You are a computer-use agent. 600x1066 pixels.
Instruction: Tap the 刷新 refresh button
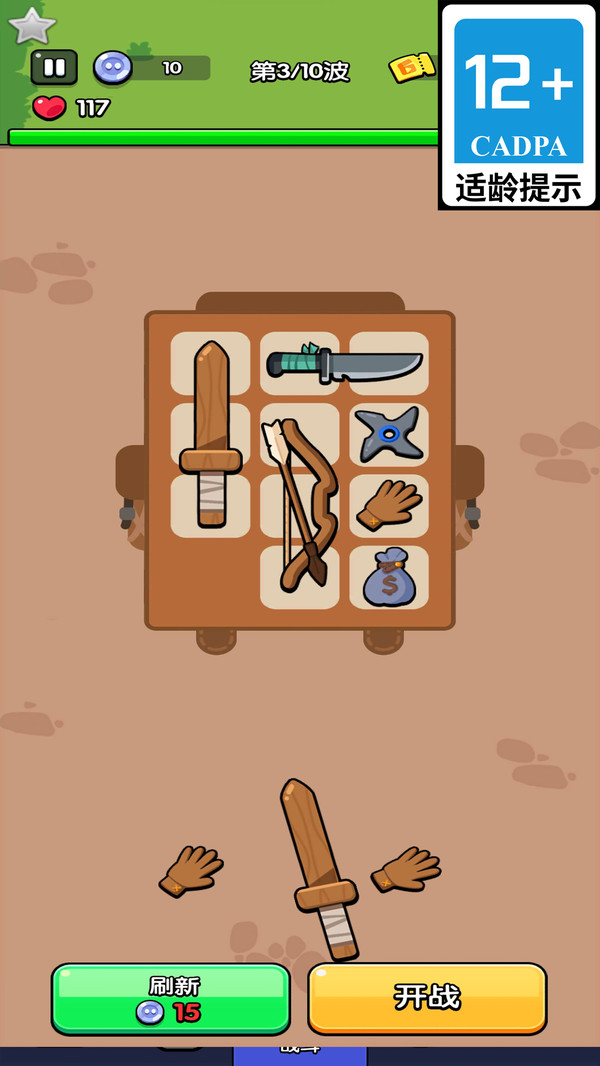[x=171, y=998]
